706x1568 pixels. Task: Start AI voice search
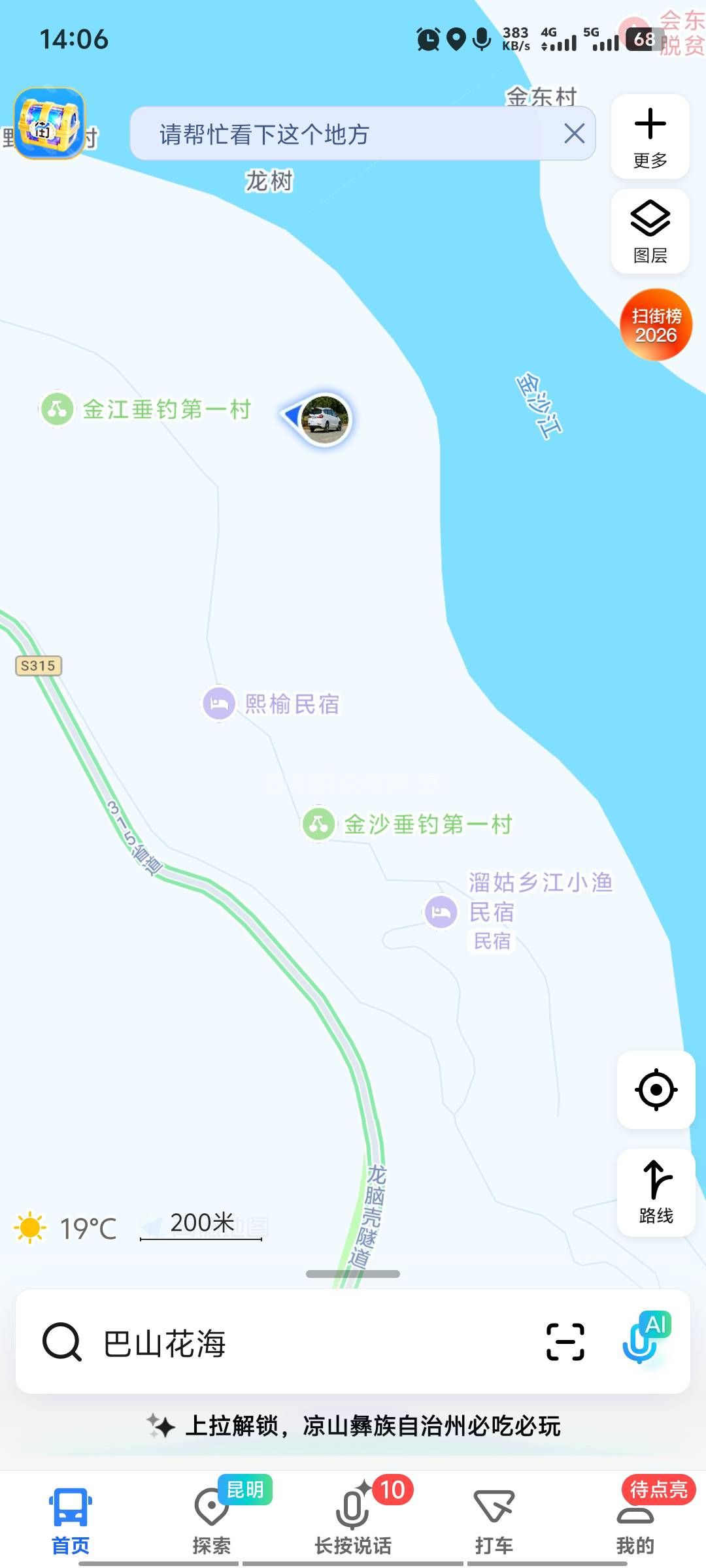coord(645,1339)
